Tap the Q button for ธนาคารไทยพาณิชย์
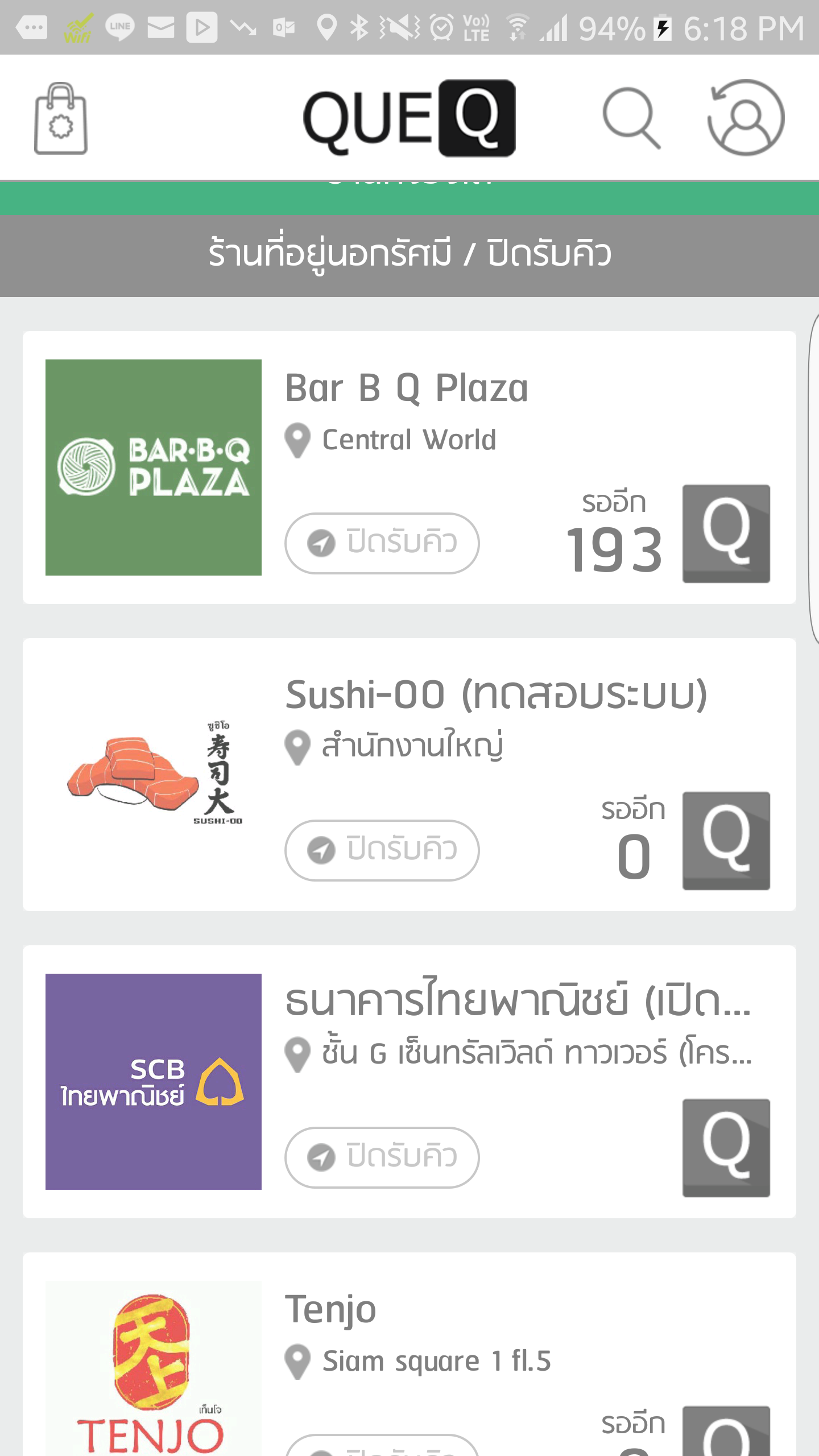 tap(726, 1148)
